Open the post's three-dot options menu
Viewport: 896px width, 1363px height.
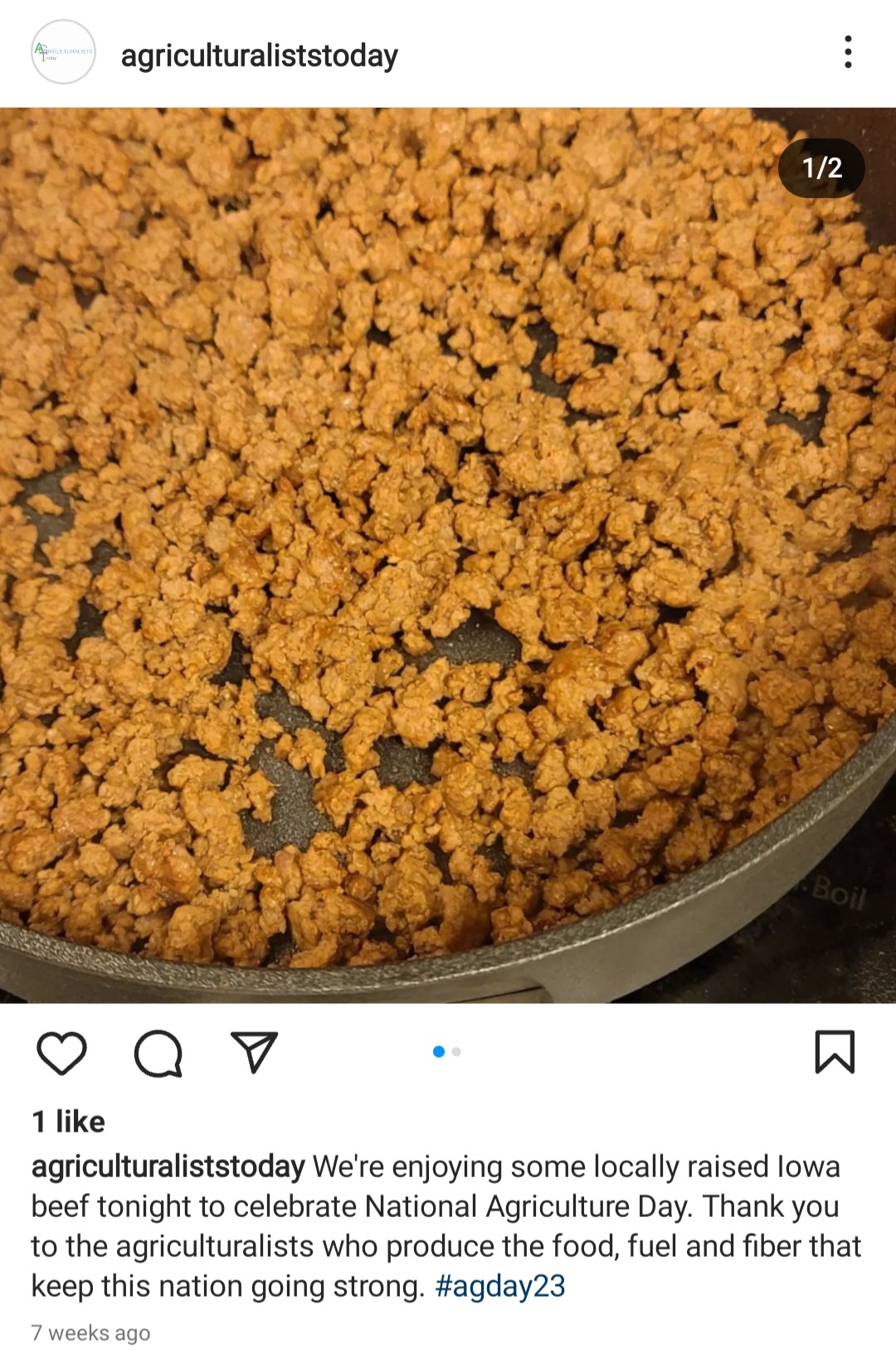pos(847,52)
